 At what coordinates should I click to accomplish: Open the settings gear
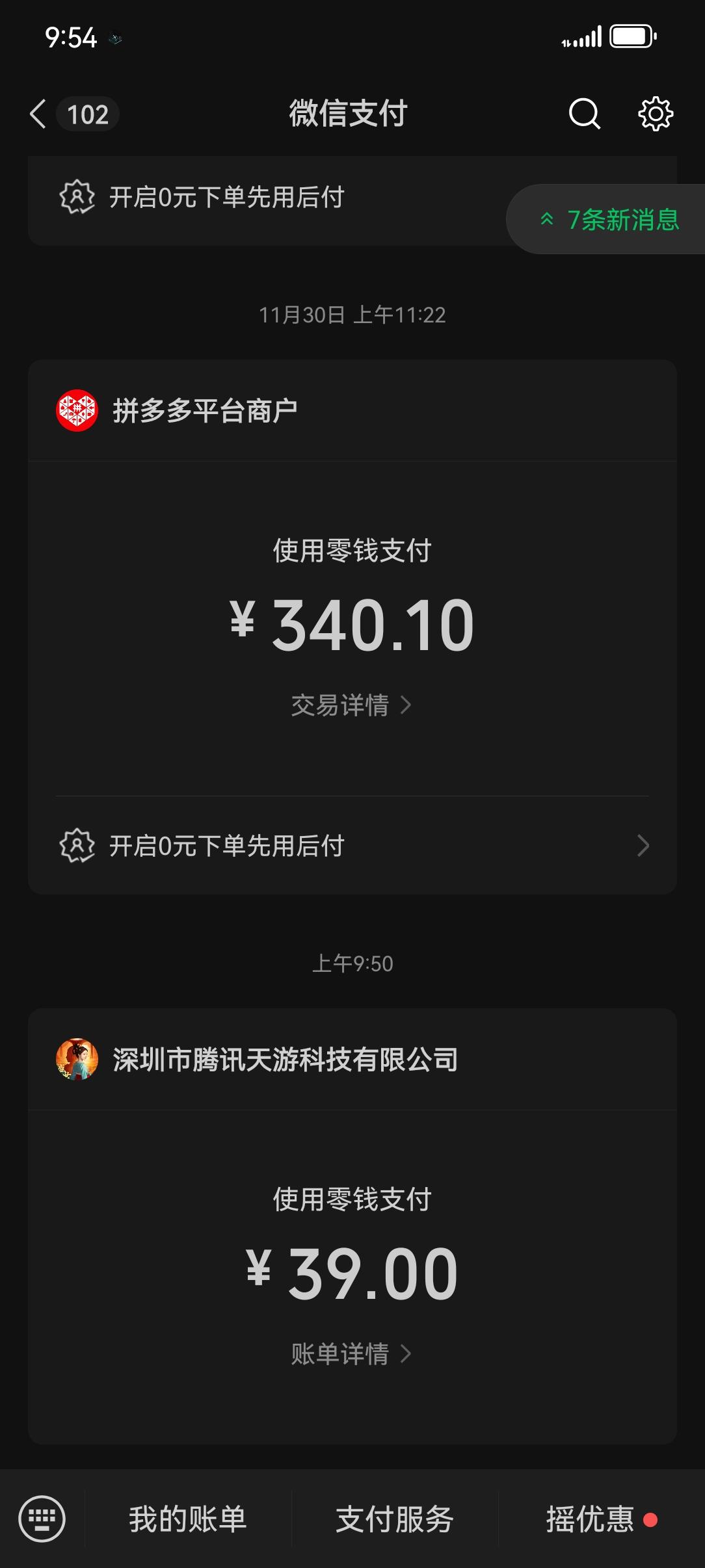coord(655,114)
